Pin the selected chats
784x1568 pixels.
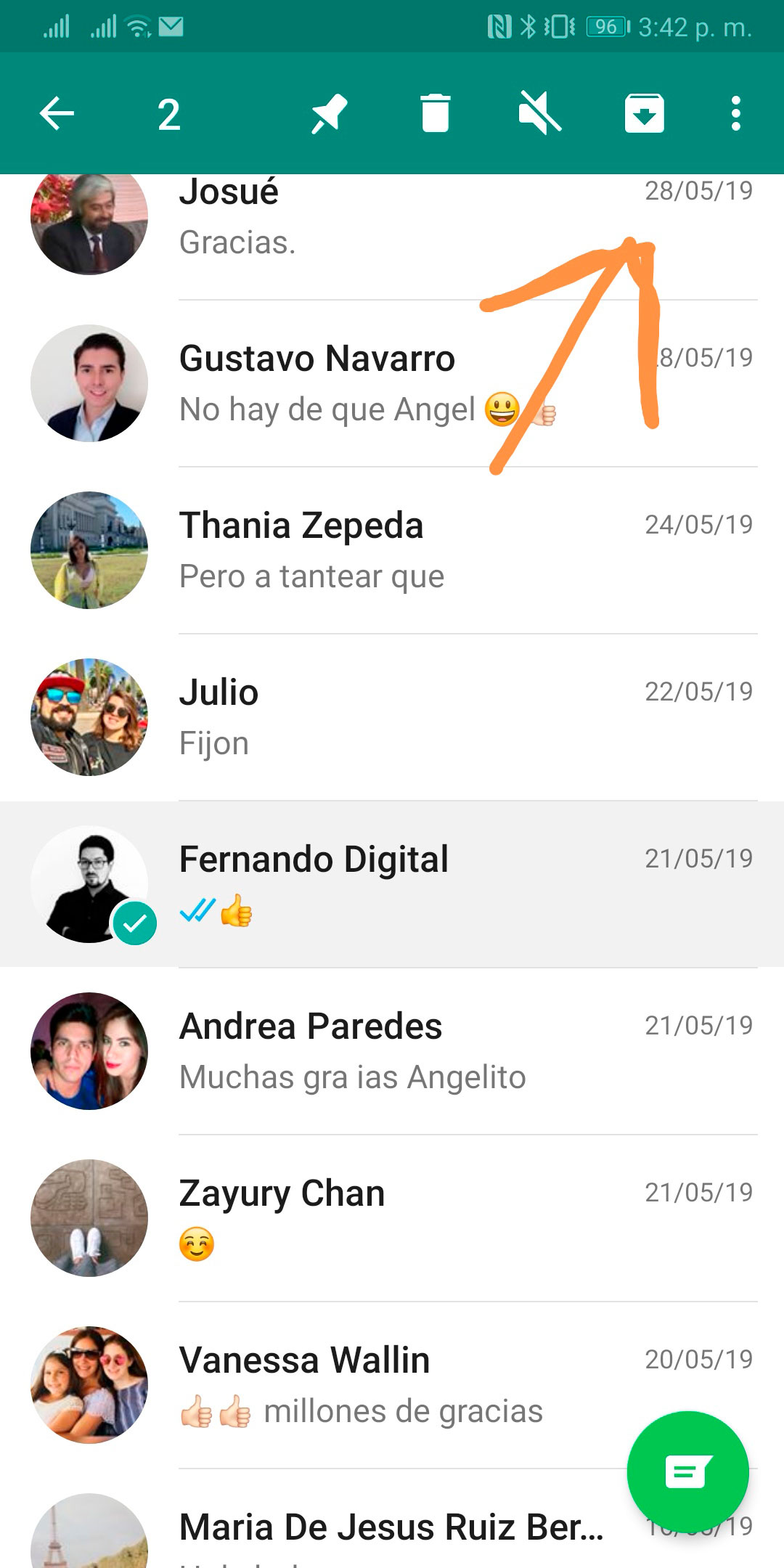tap(330, 114)
